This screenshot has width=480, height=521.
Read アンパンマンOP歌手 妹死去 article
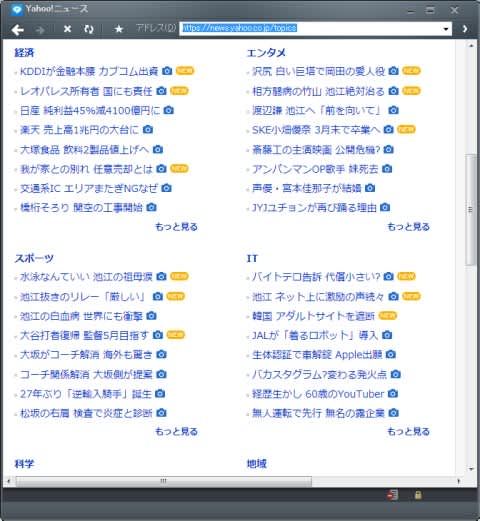tap(315, 169)
